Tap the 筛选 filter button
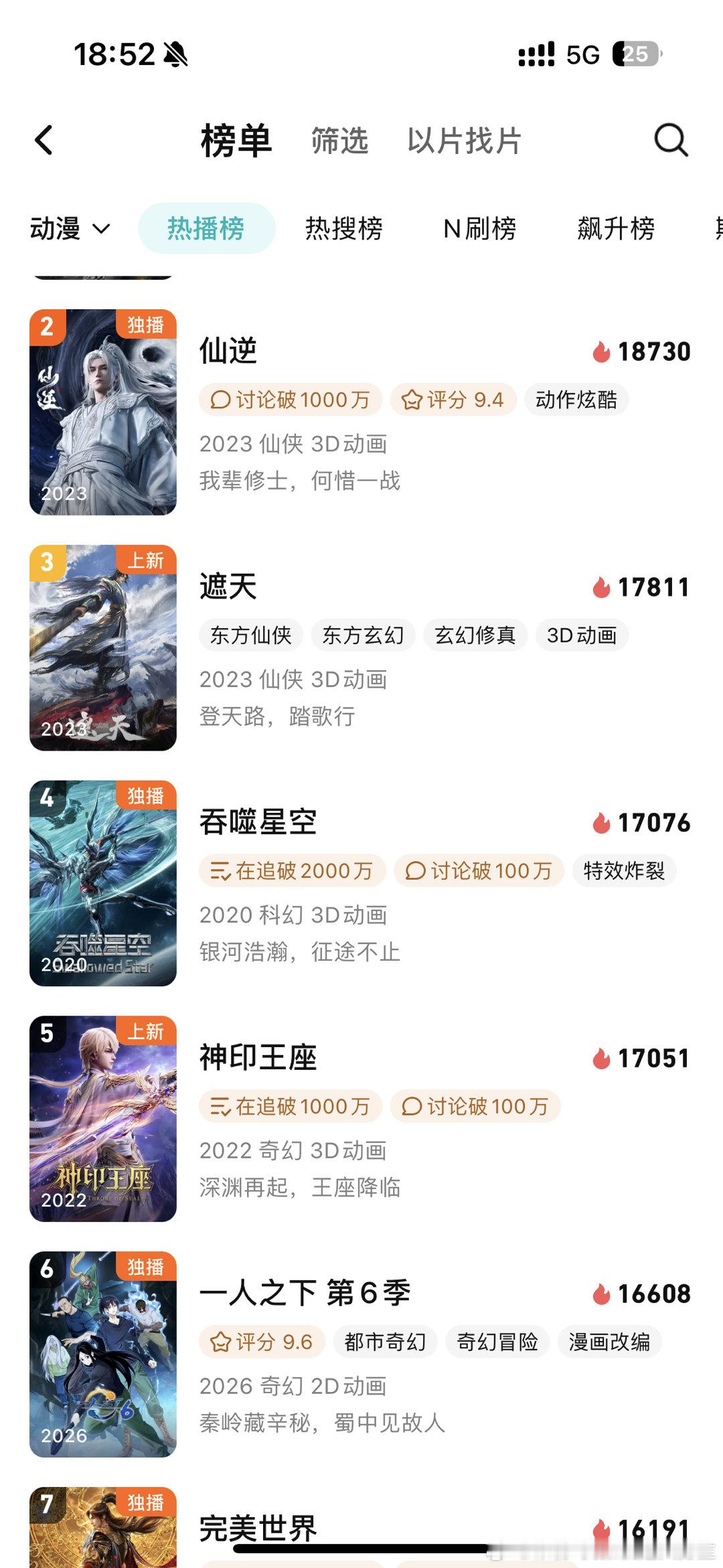The width and height of the screenshot is (723, 1568). pos(339,142)
